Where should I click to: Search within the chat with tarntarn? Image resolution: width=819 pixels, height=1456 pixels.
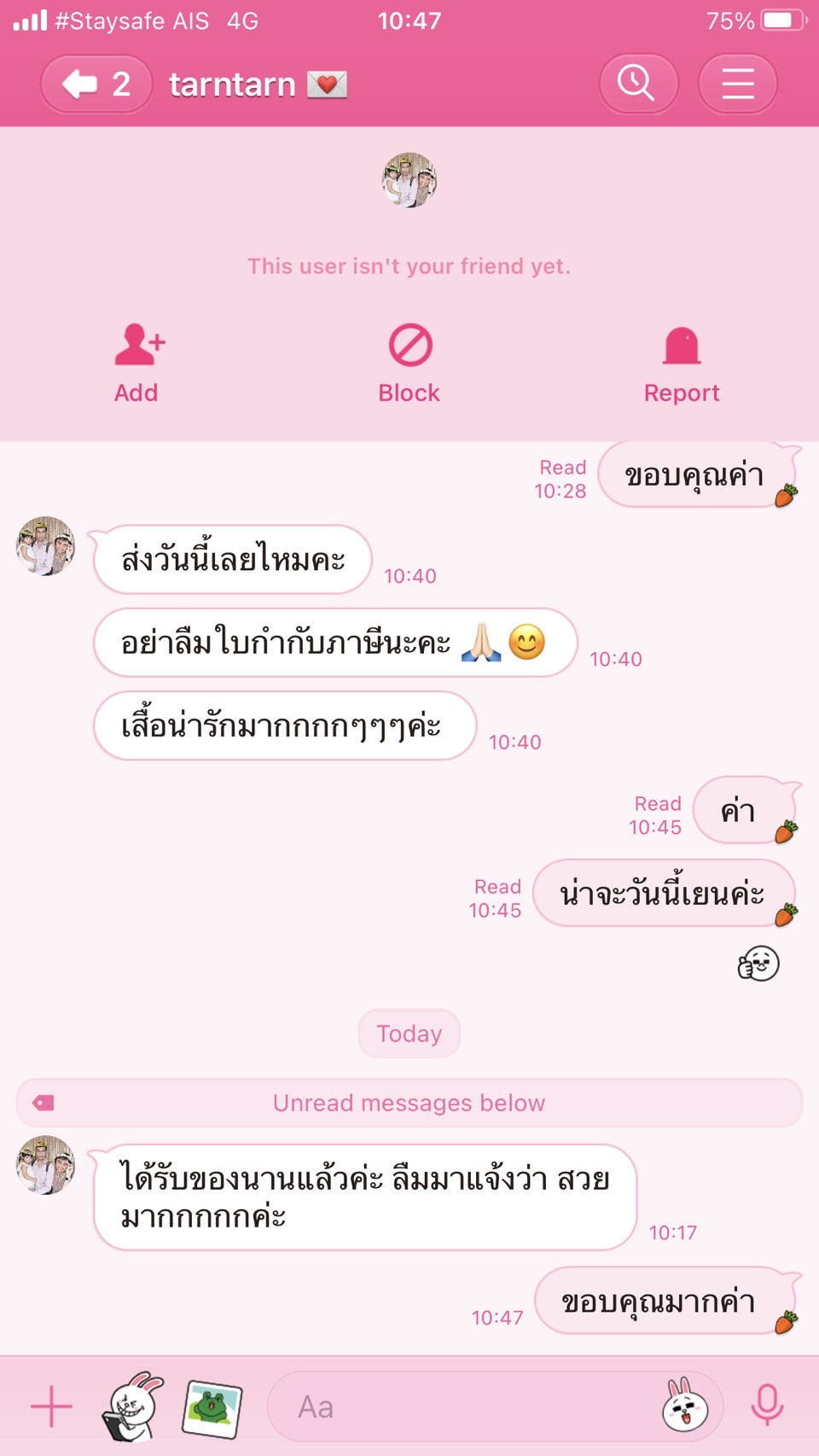click(638, 84)
